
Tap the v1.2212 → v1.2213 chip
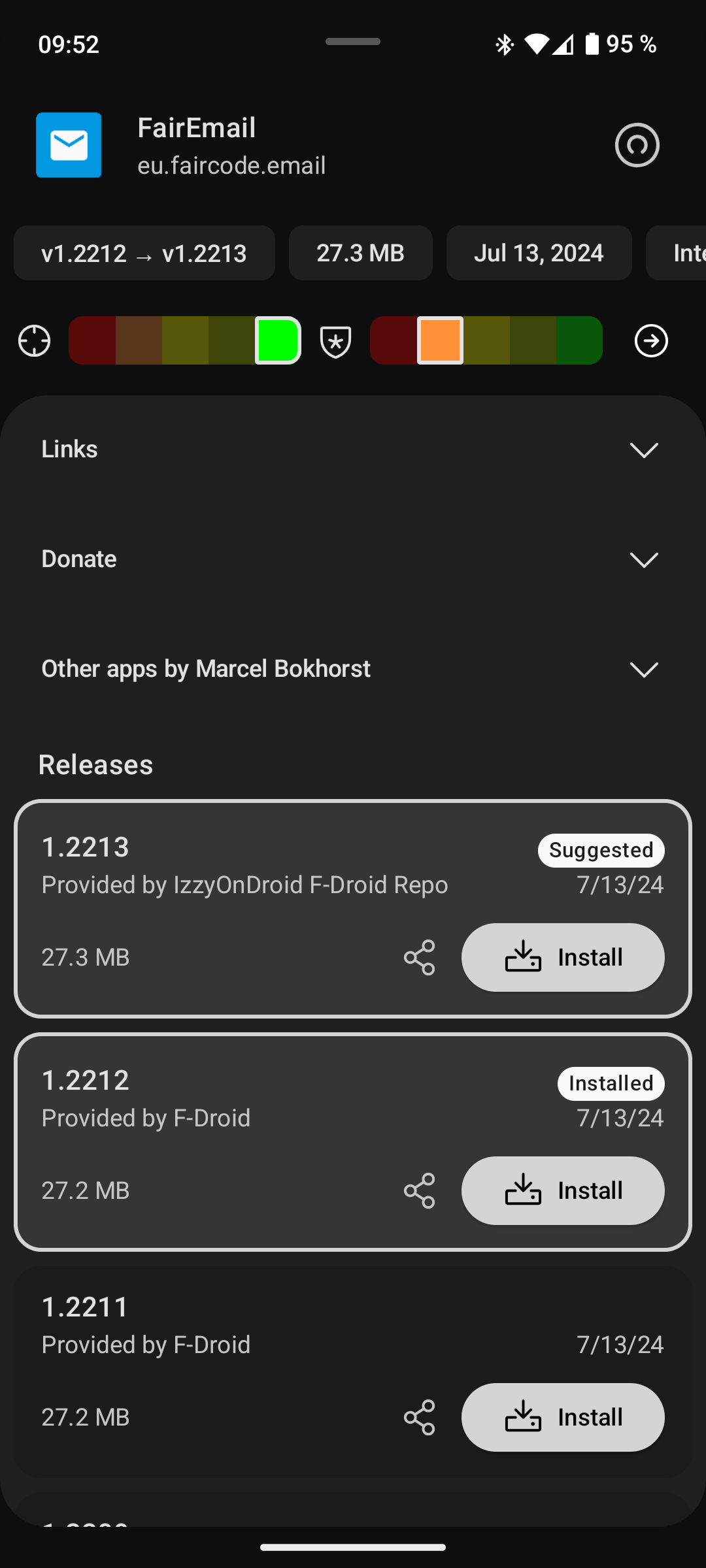click(144, 253)
